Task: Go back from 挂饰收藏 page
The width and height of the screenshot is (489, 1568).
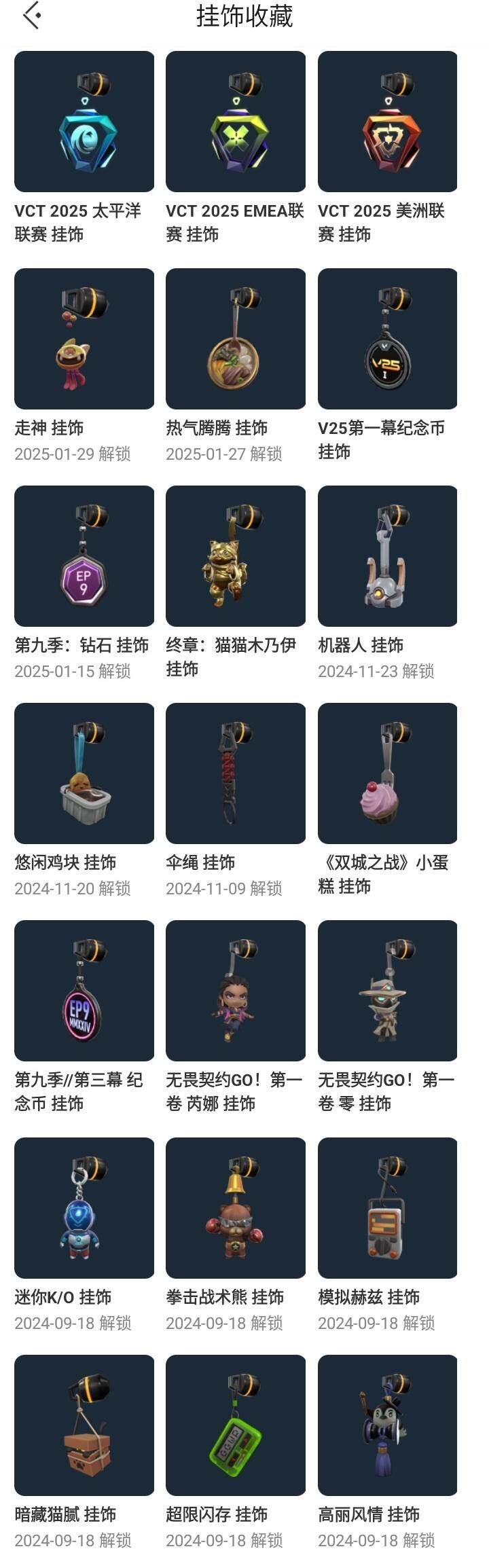Action: [x=32, y=16]
